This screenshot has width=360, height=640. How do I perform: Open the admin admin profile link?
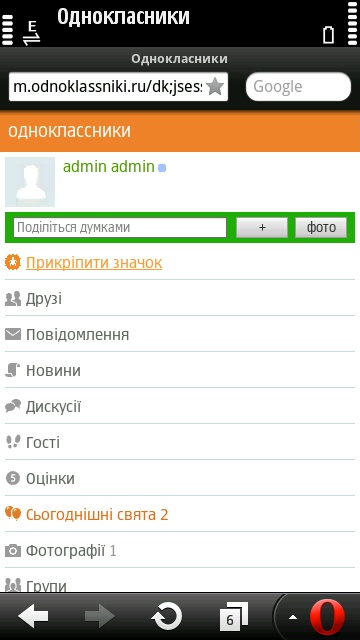(109, 167)
